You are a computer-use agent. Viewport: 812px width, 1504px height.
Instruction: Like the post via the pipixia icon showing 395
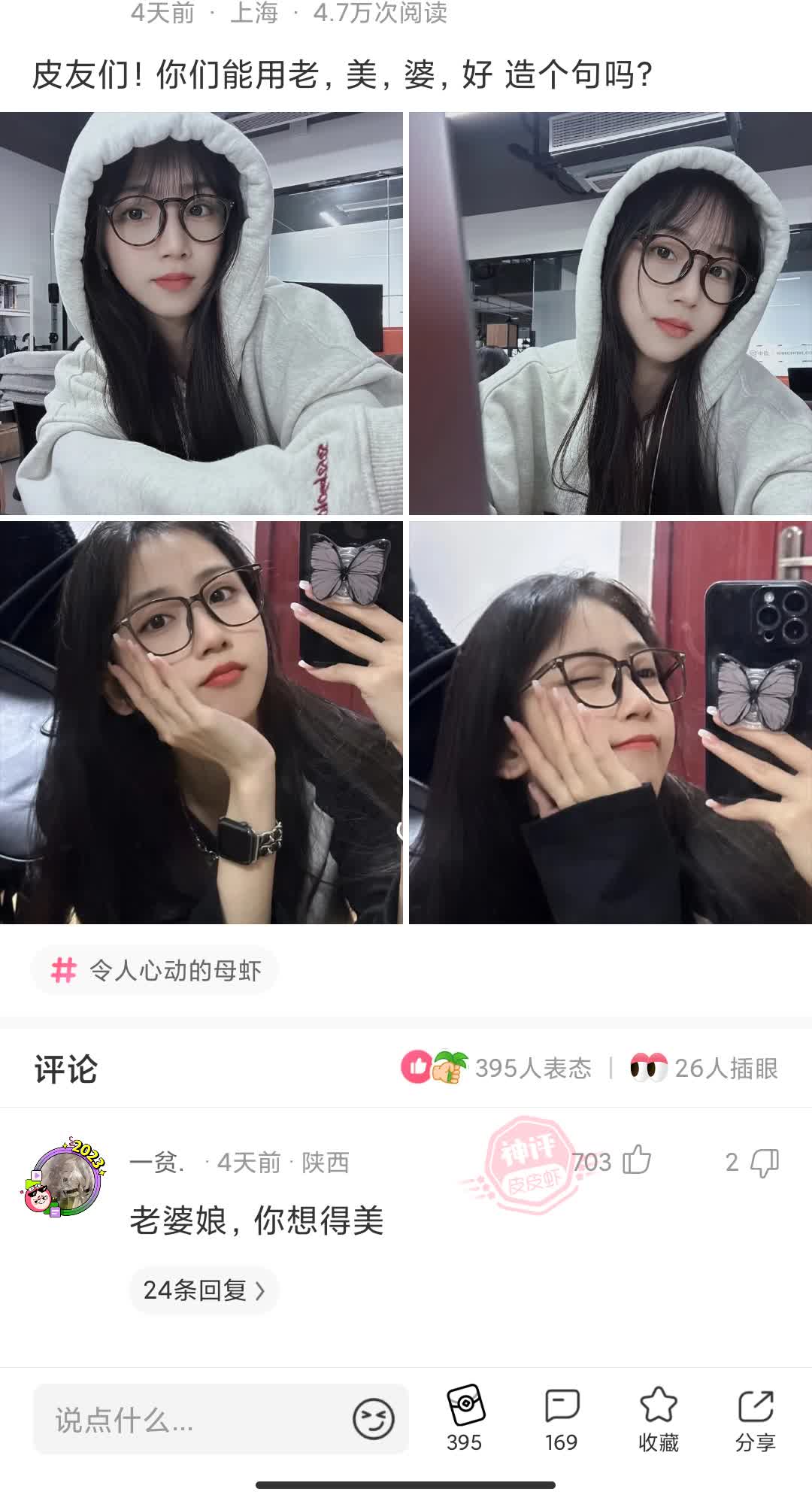(x=464, y=1414)
